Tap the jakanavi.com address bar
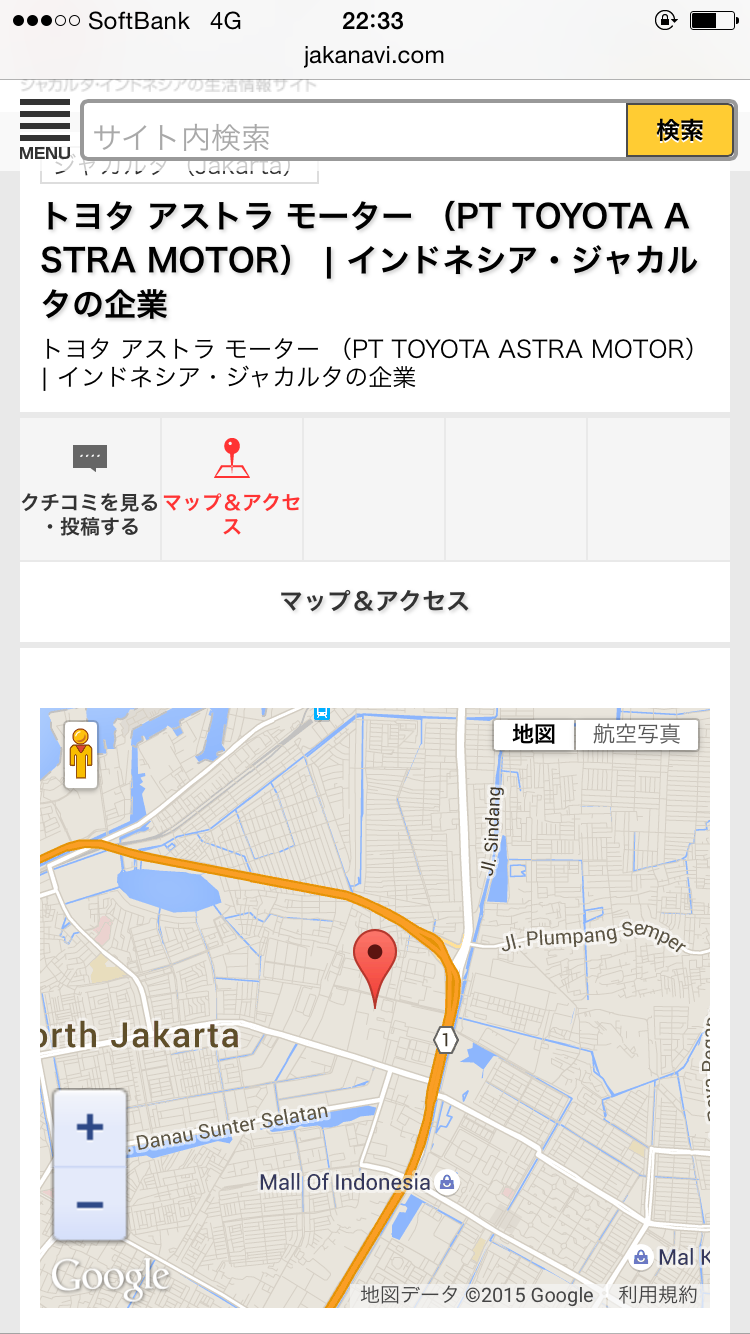 (375, 55)
